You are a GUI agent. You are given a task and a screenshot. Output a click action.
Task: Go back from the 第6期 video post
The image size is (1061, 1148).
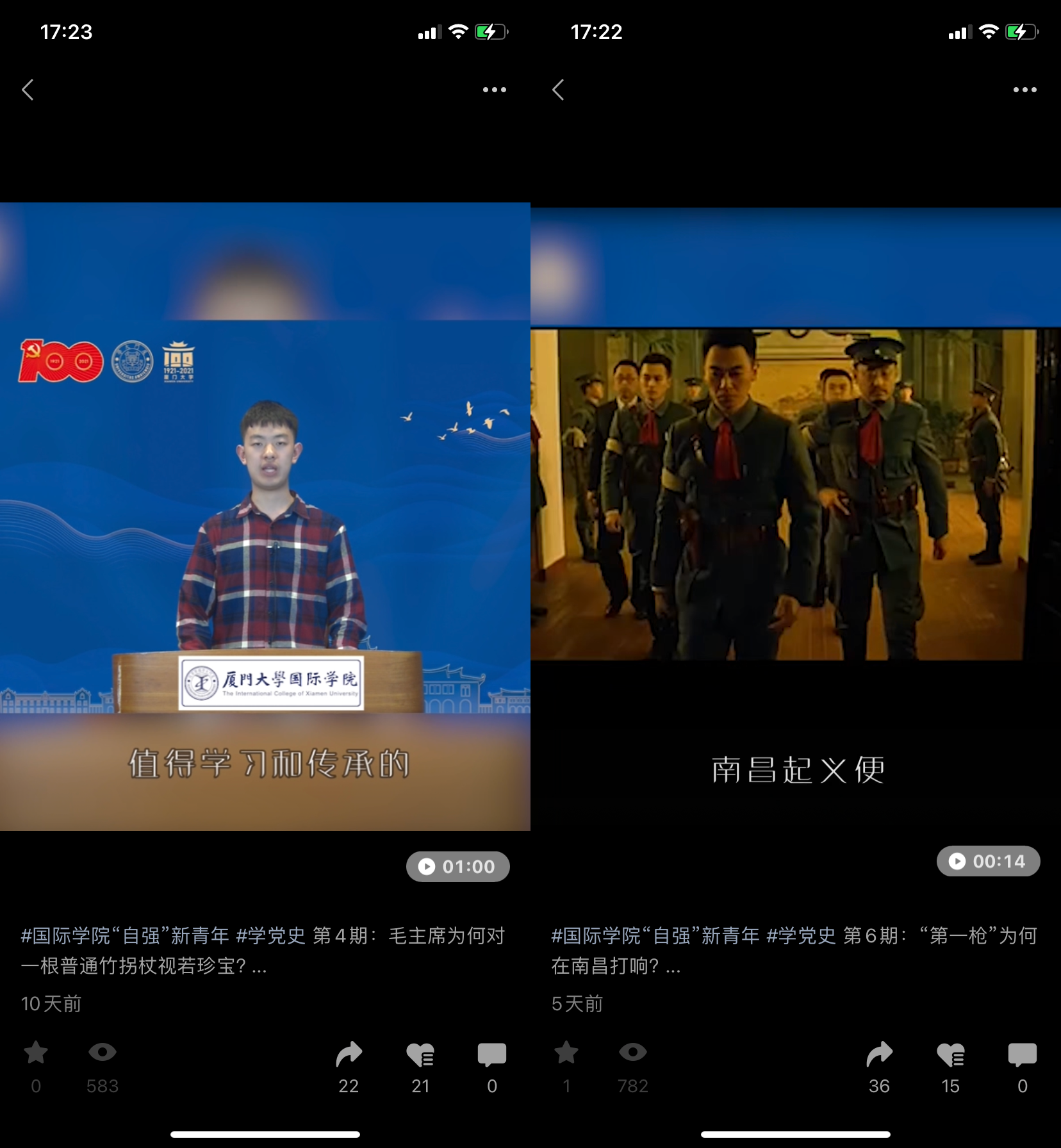tap(558, 90)
